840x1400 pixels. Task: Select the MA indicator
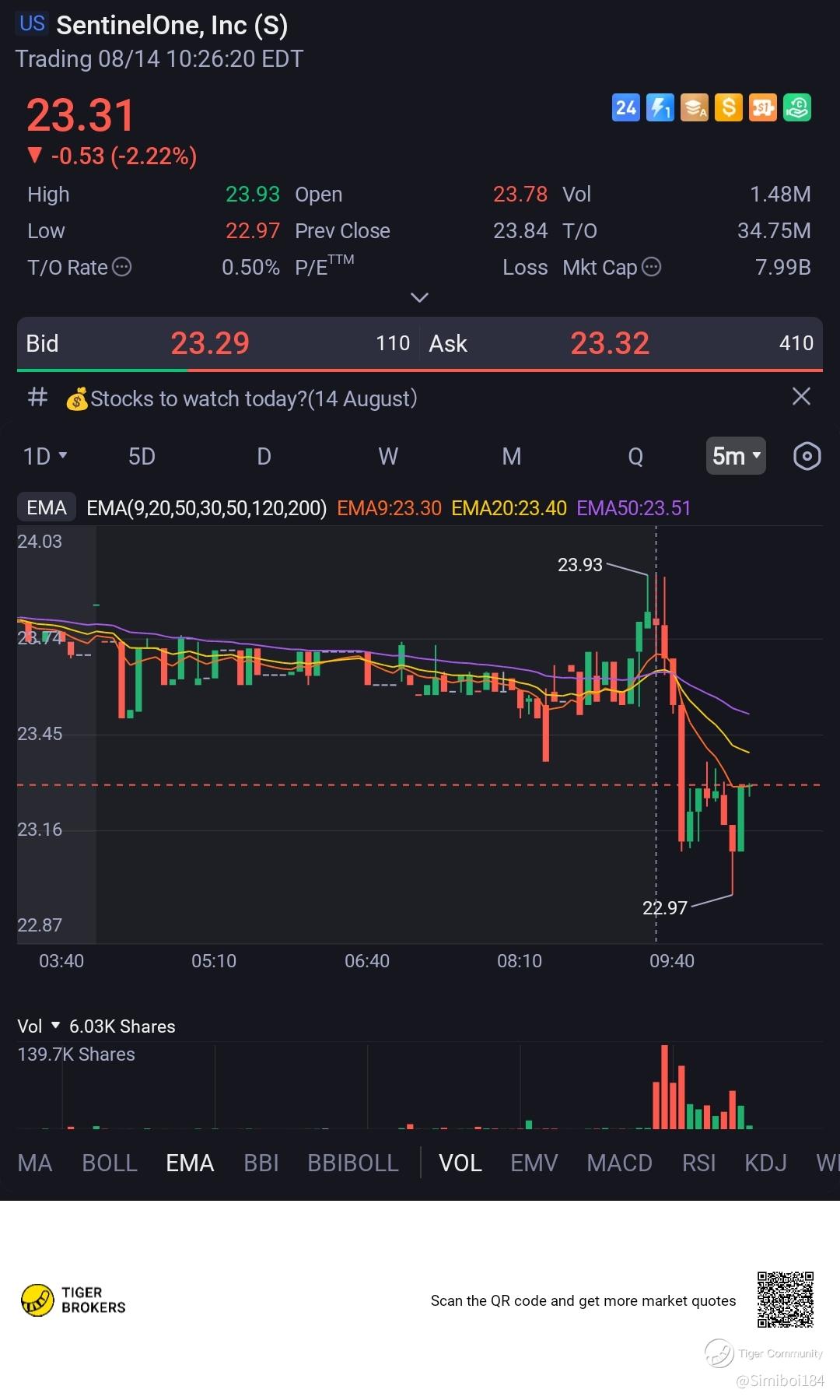tap(35, 1163)
